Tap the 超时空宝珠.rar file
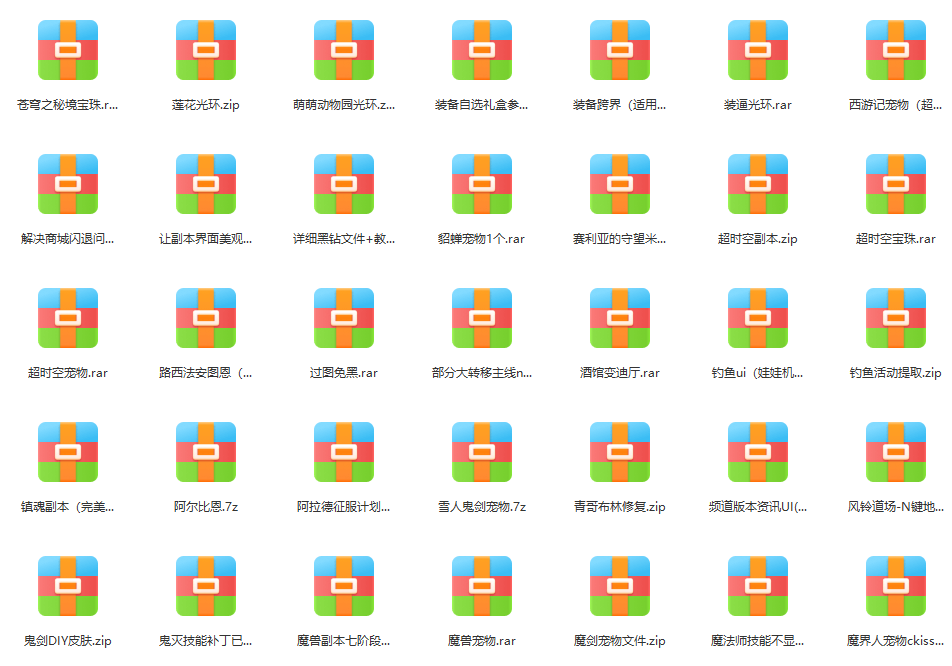 pyautogui.click(x=896, y=184)
